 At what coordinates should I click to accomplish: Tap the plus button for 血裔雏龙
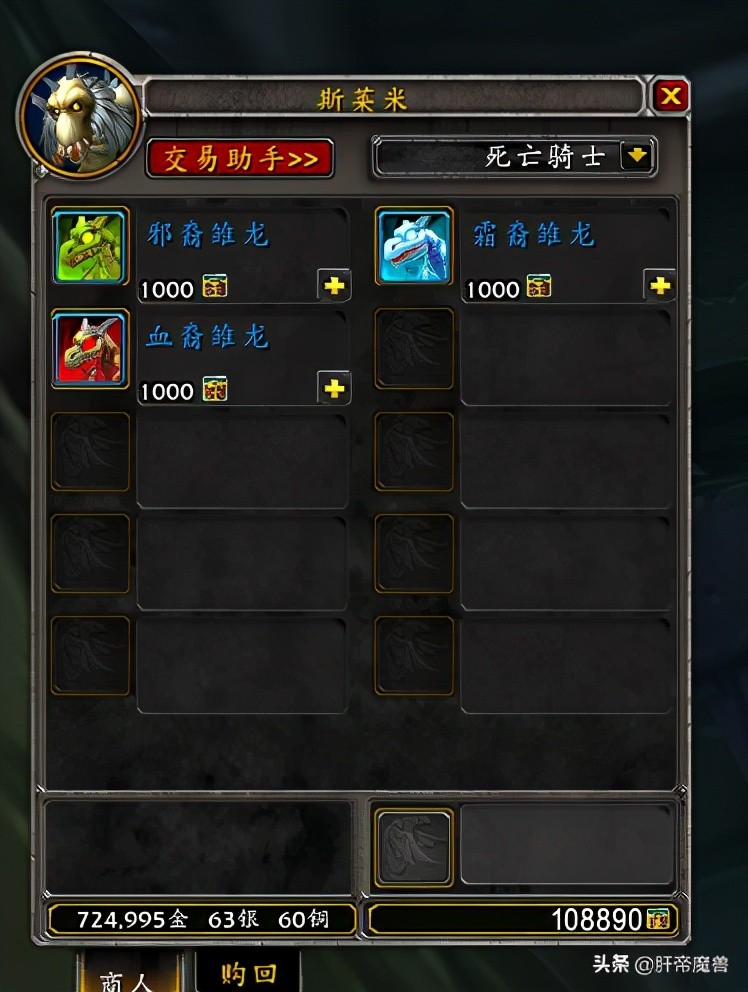point(334,388)
